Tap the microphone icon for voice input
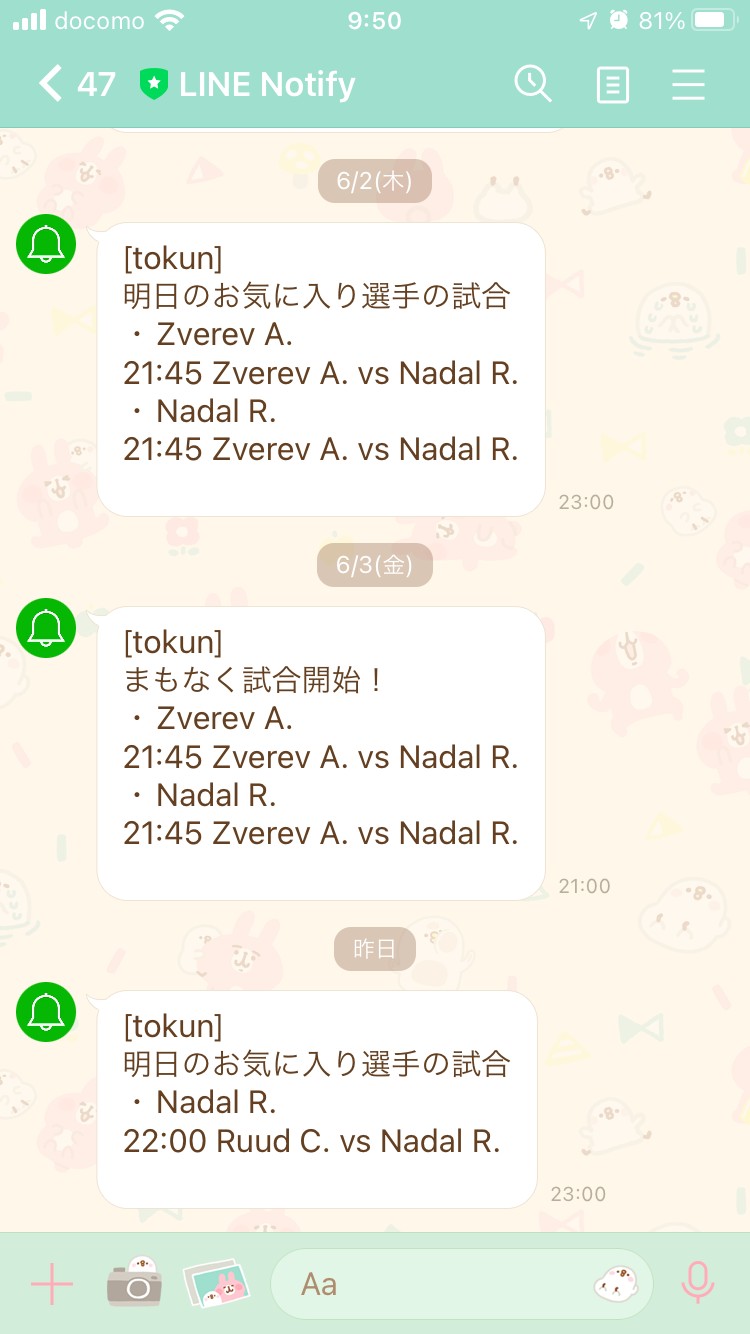Viewport: 750px width, 1334px height. click(697, 1283)
